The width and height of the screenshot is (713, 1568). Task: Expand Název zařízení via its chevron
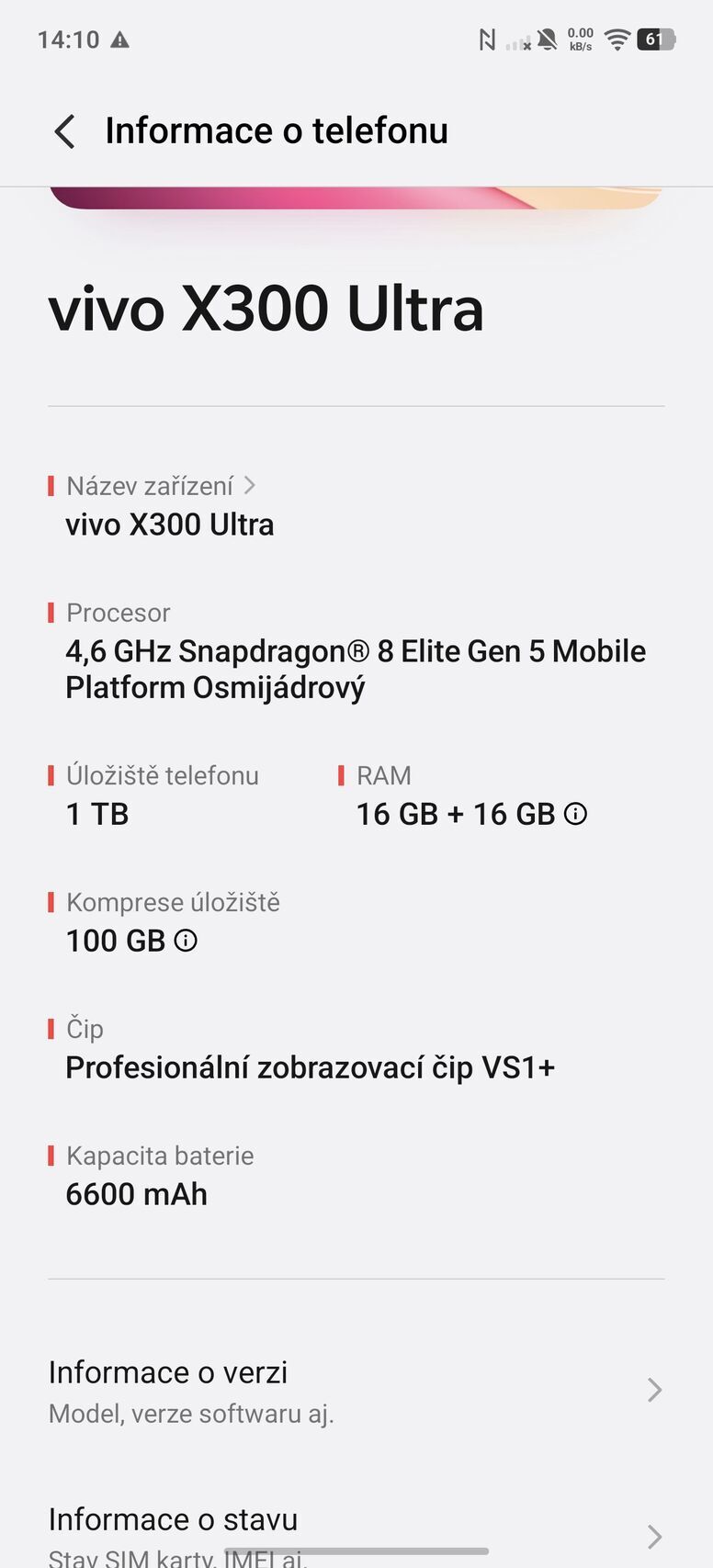[251, 486]
